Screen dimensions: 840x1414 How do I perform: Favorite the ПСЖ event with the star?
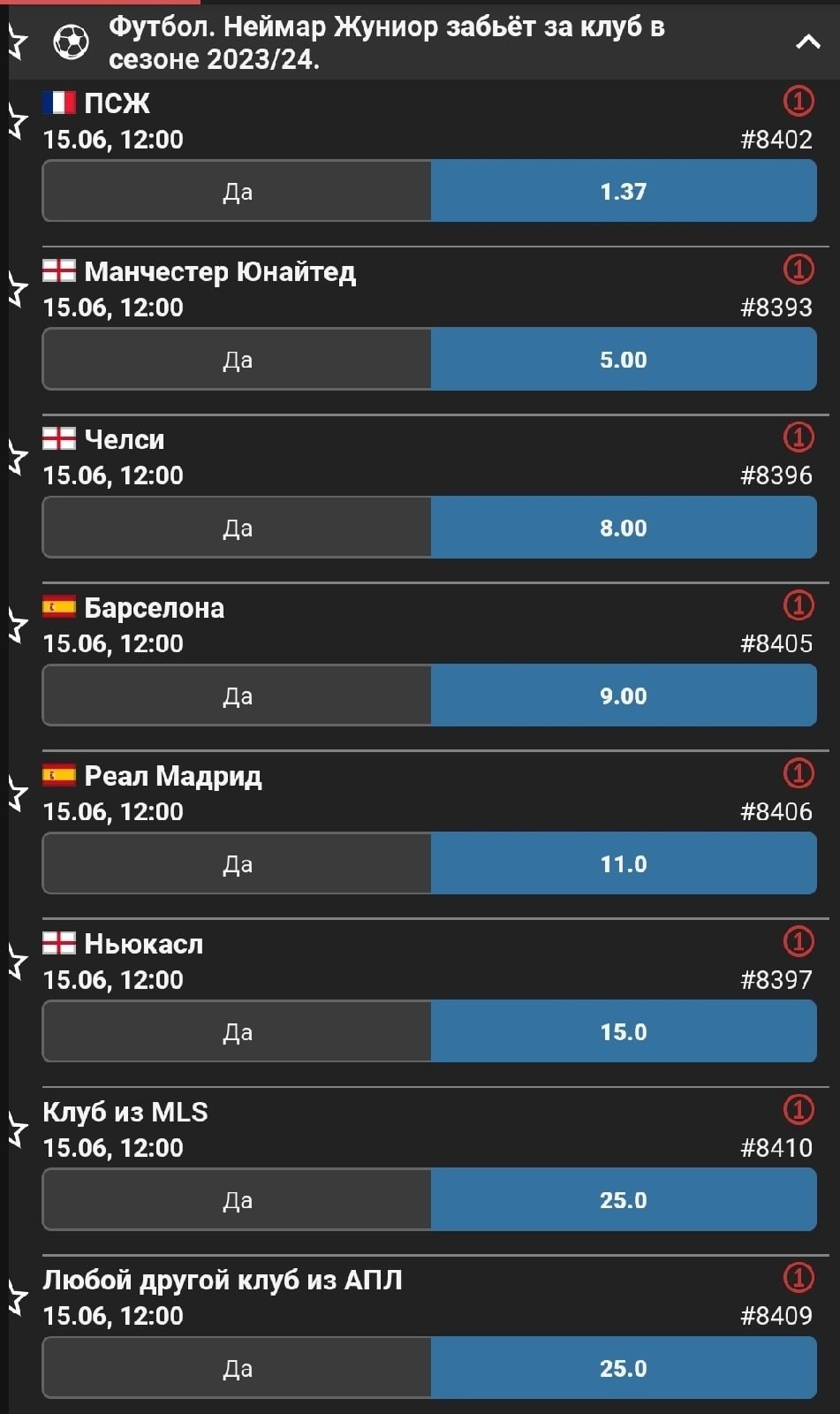click(18, 121)
